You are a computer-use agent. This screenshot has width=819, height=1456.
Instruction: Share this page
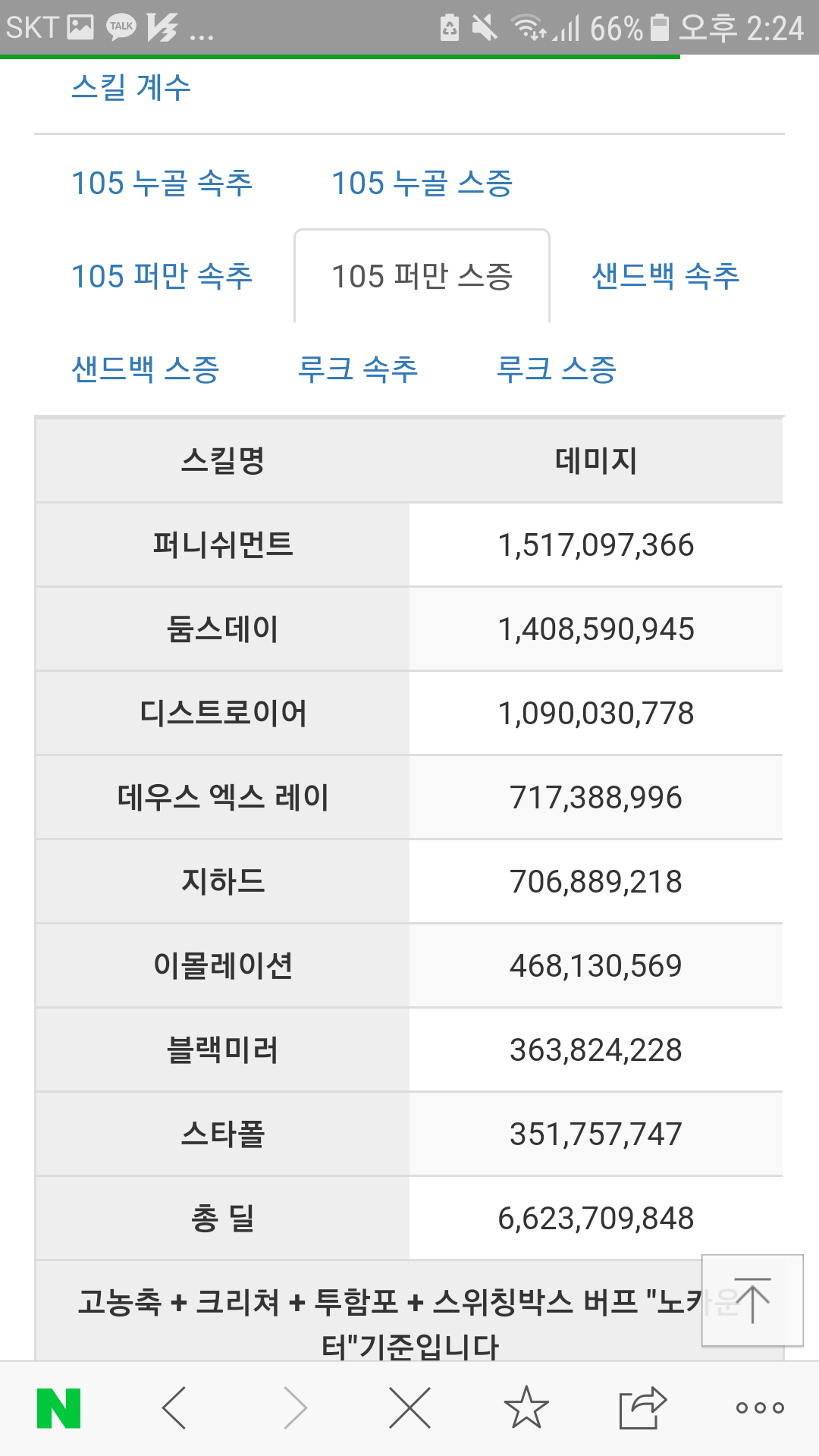[642, 1408]
